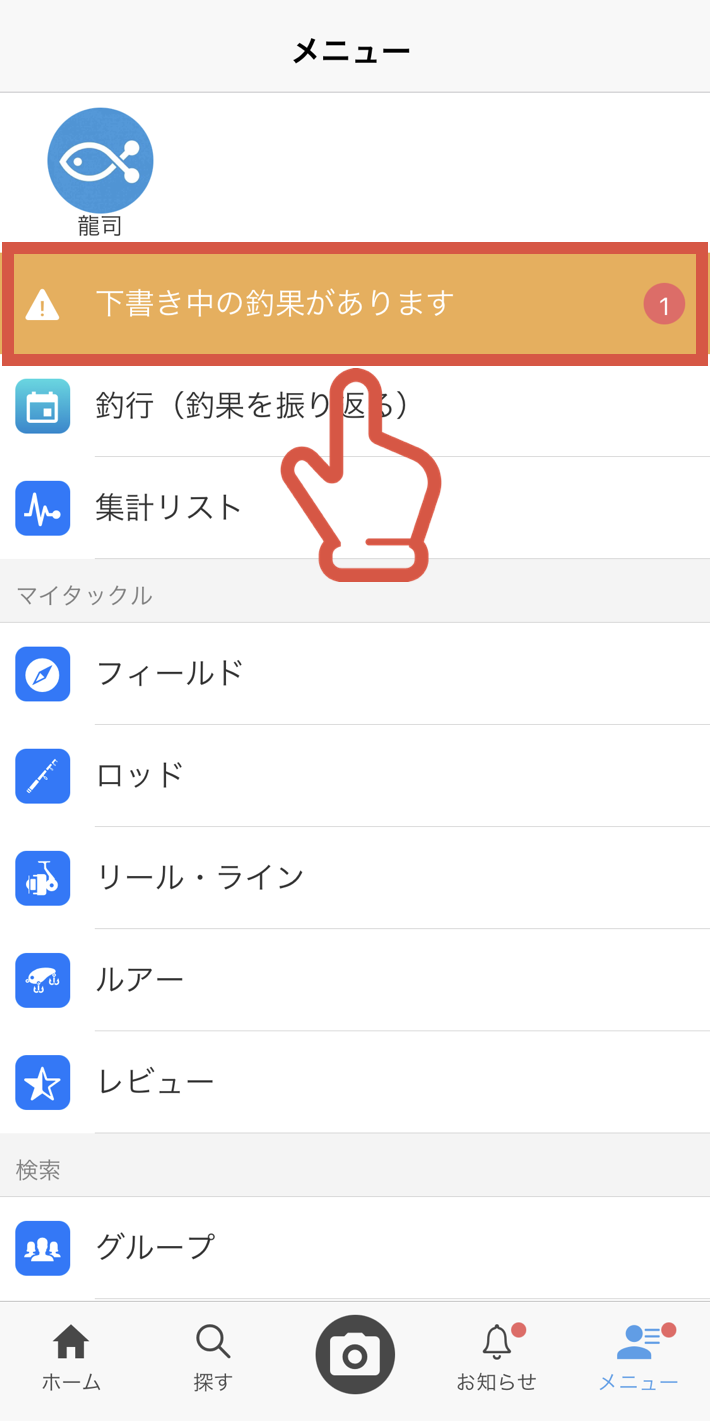Open the レビュー row
This screenshot has height=1422, width=710.
[355, 1082]
